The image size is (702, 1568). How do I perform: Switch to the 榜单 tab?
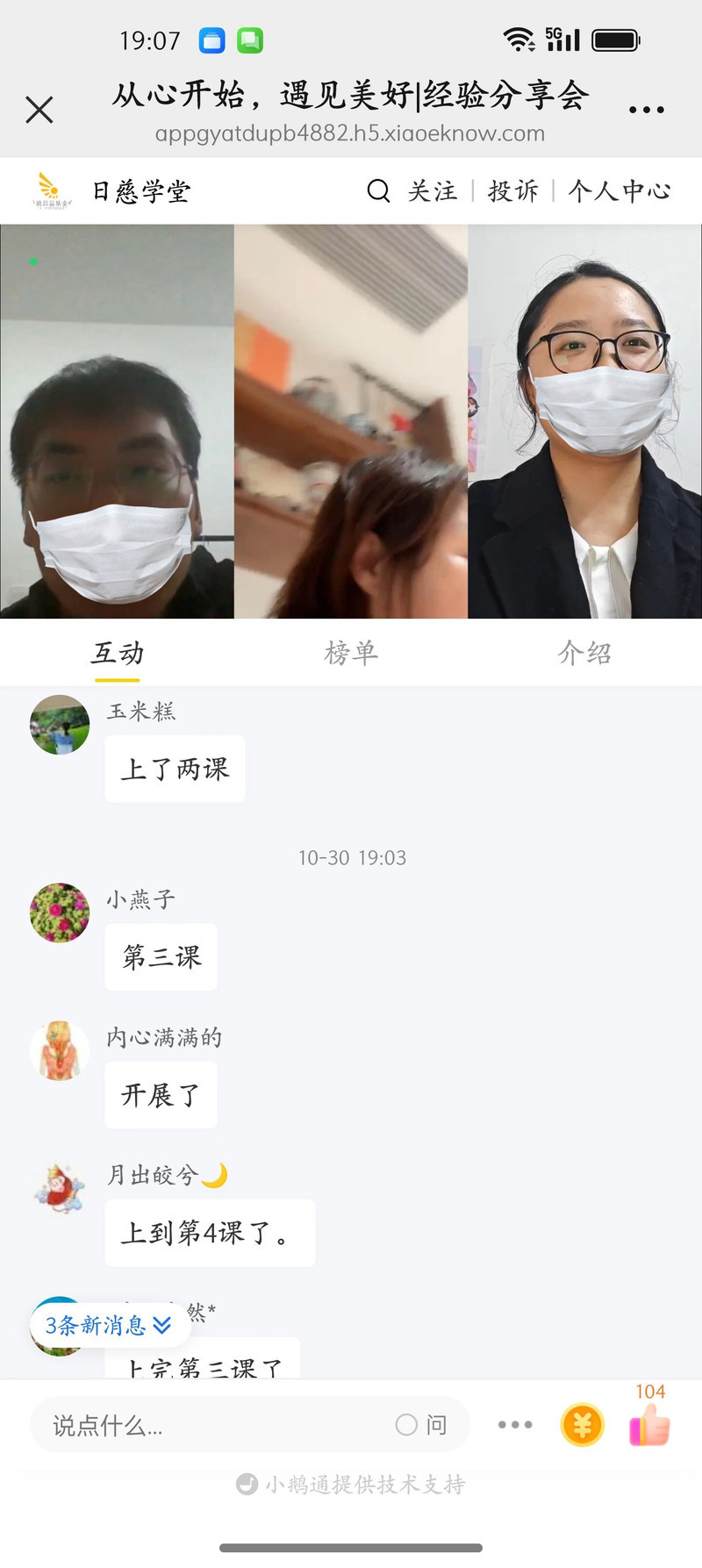click(351, 653)
